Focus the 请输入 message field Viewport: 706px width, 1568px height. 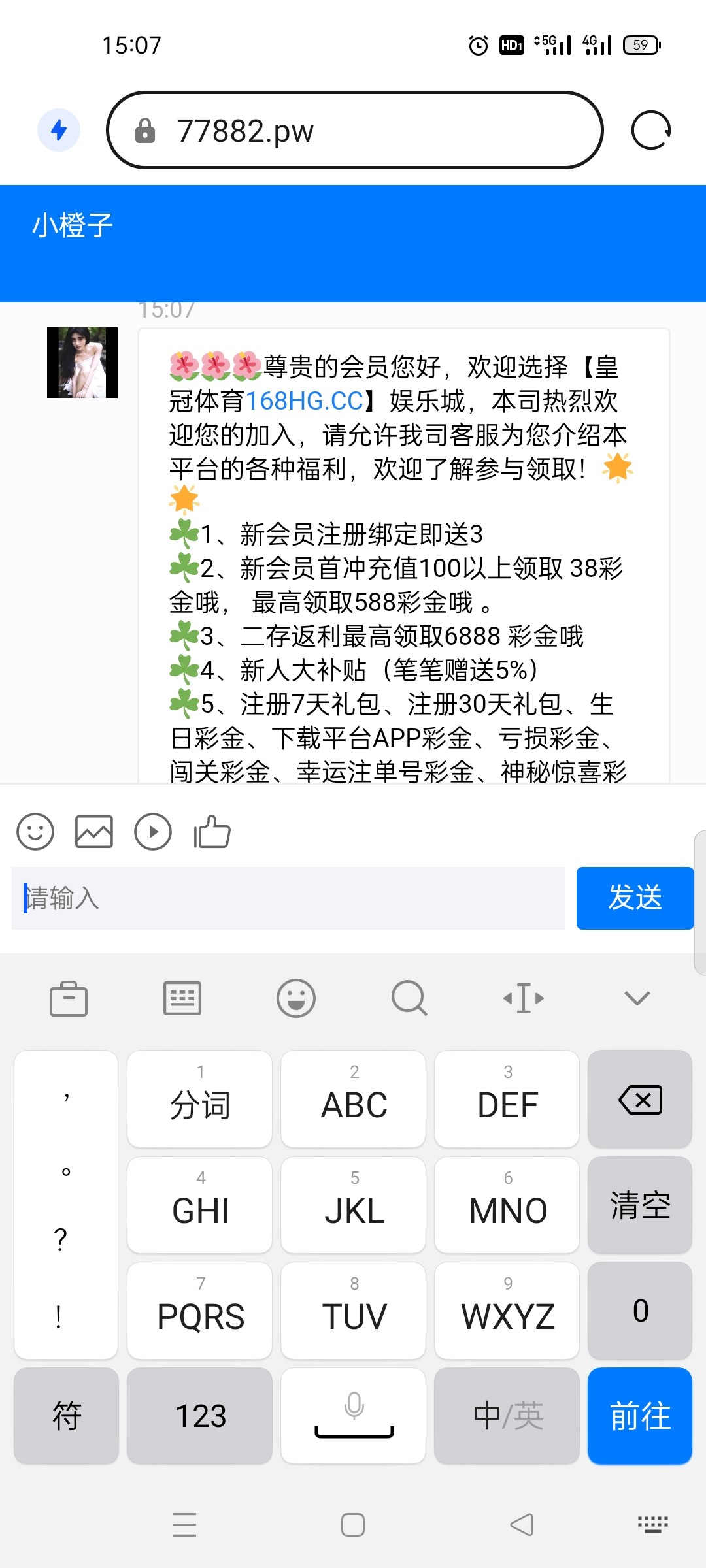click(x=288, y=898)
